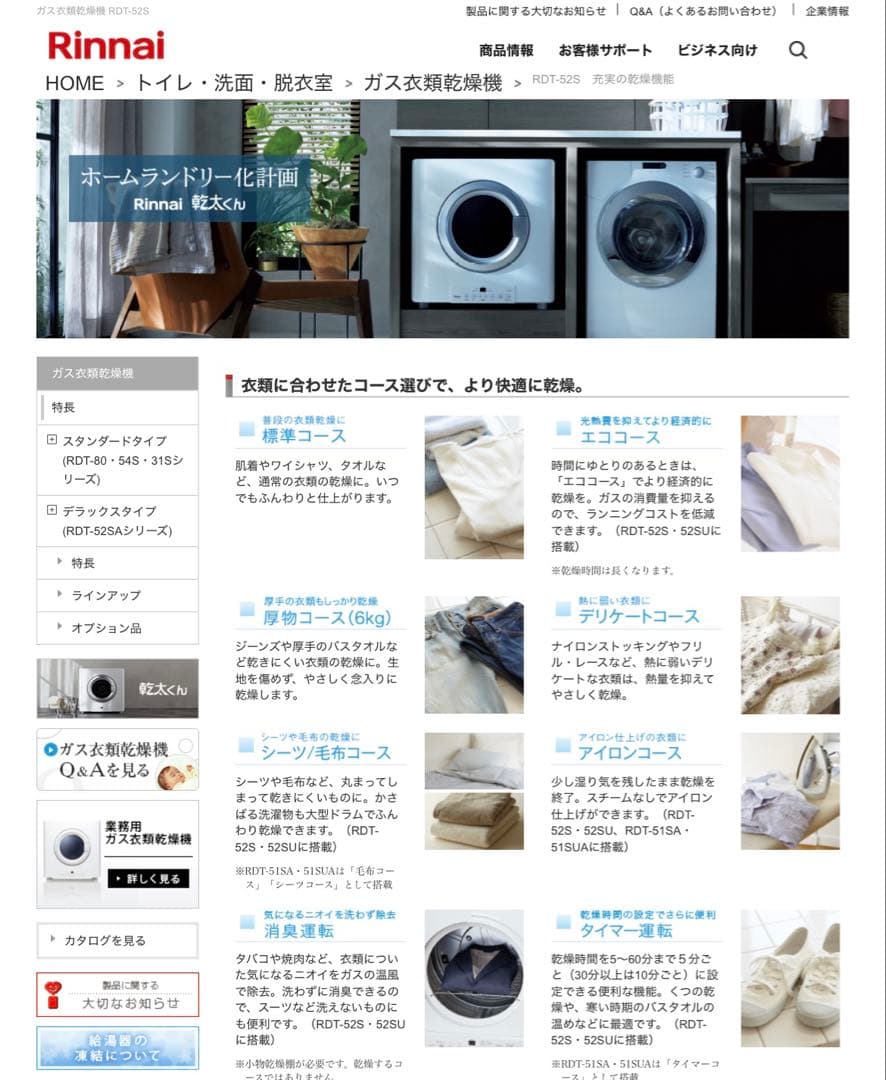The width and height of the screenshot is (886, 1080).
Task: Open ラインアップ in sidebar menu
Action: tap(106, 595)
